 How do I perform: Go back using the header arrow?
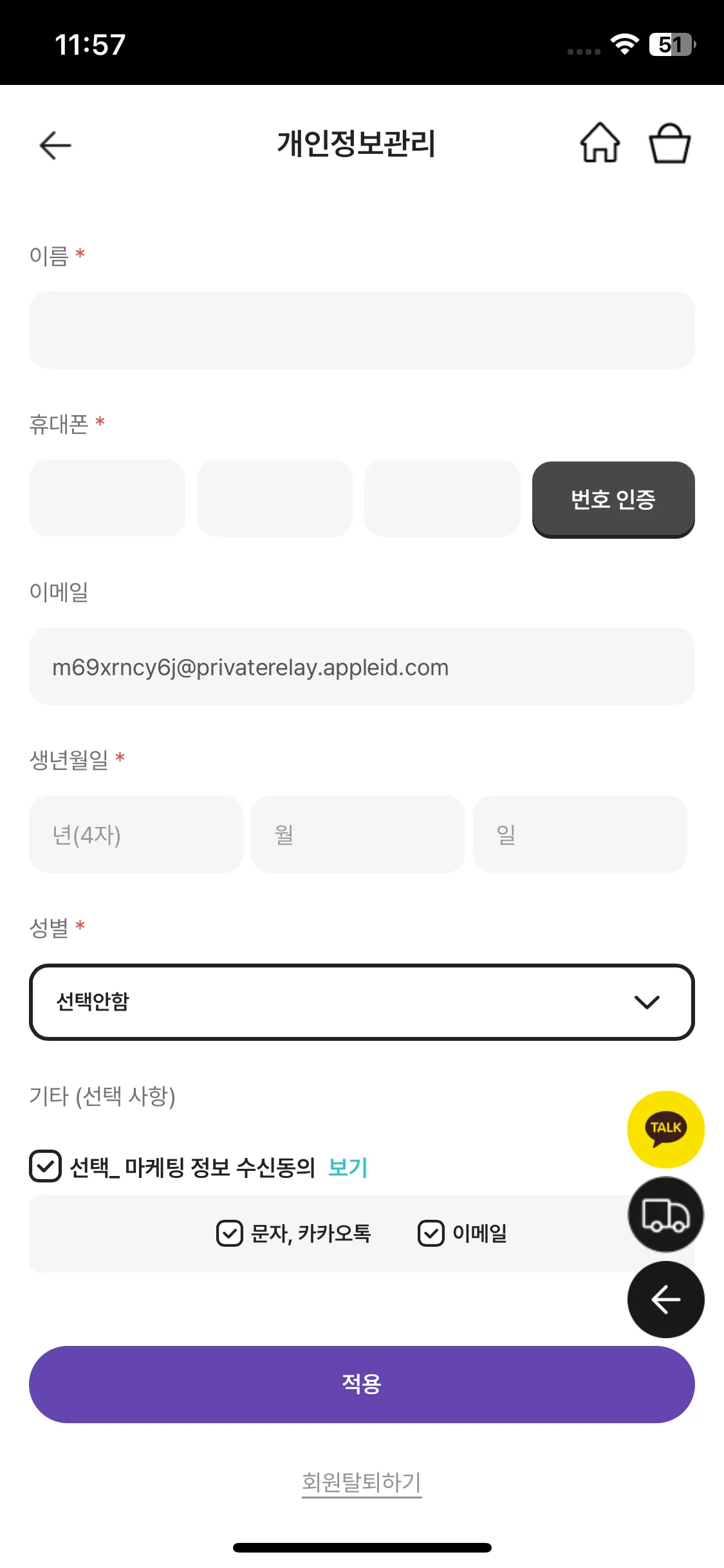(55, 145)
